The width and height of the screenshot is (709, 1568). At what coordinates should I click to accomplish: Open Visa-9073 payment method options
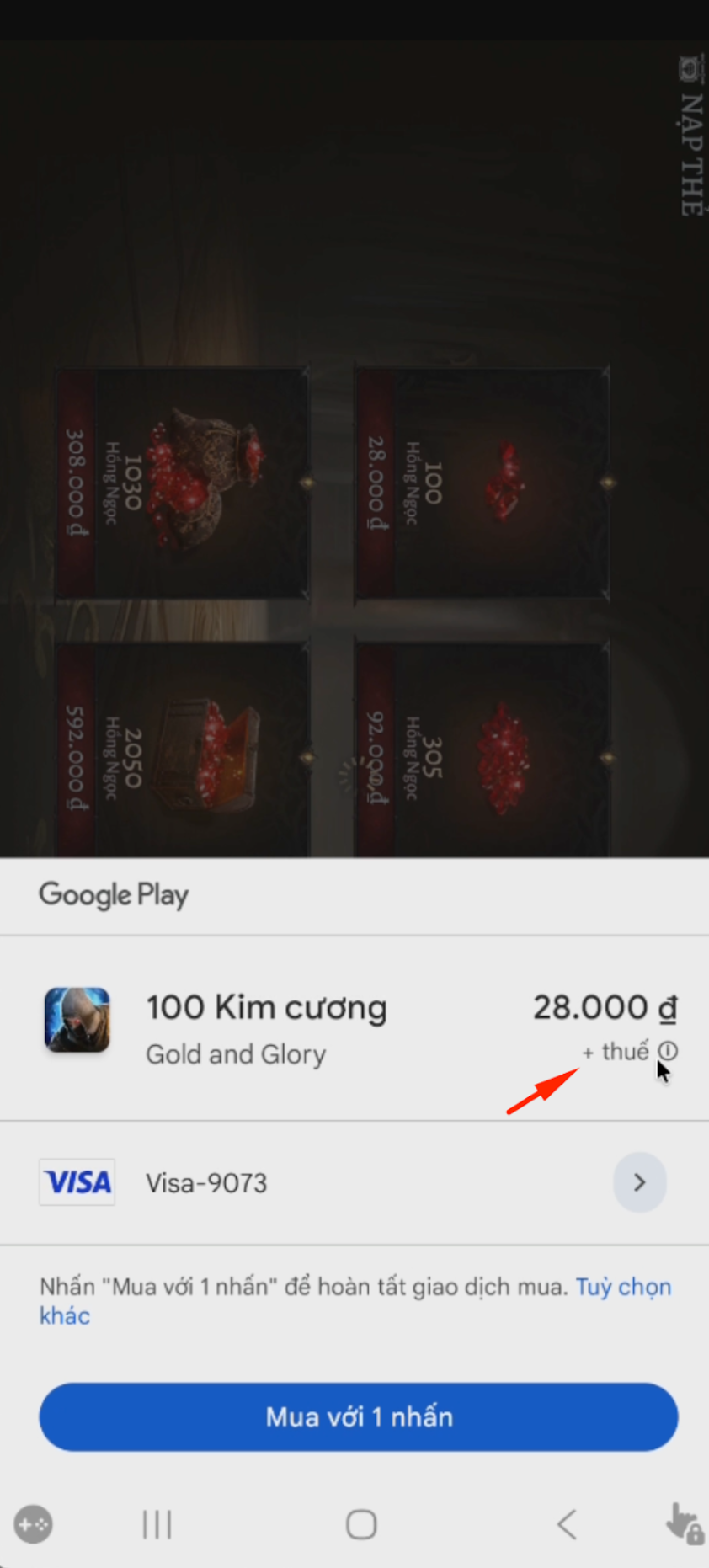pos(639,1182)
